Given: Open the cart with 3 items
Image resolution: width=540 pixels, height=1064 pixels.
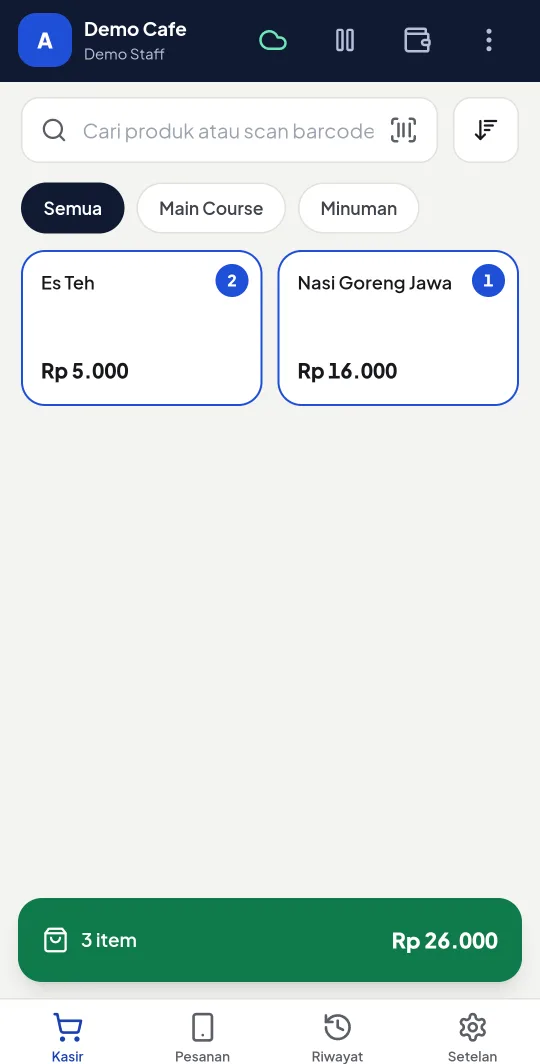Looking at the screenshot, I should (270, 940).
